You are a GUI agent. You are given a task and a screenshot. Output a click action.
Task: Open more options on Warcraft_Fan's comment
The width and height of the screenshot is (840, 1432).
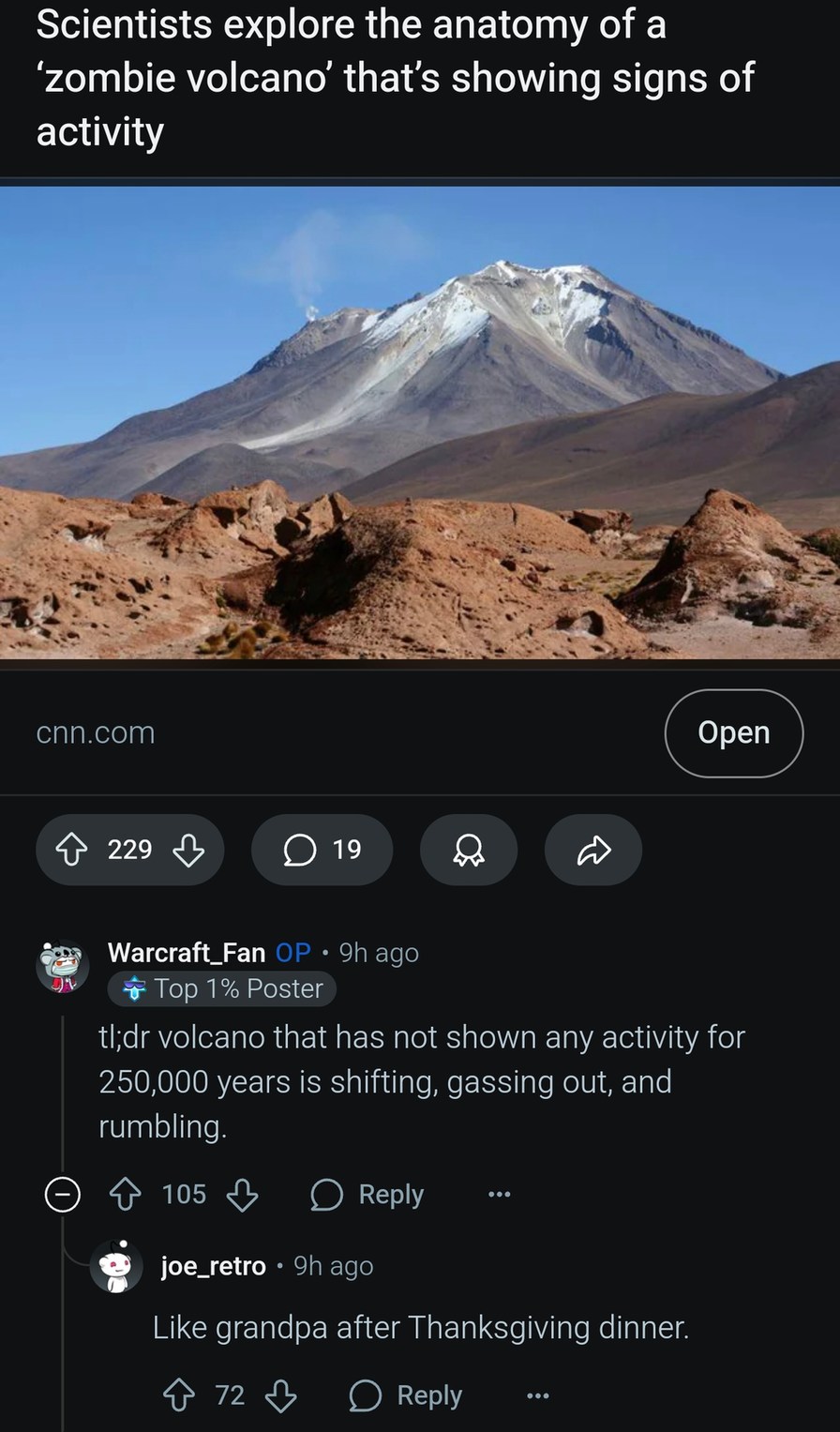point(499,1195)
